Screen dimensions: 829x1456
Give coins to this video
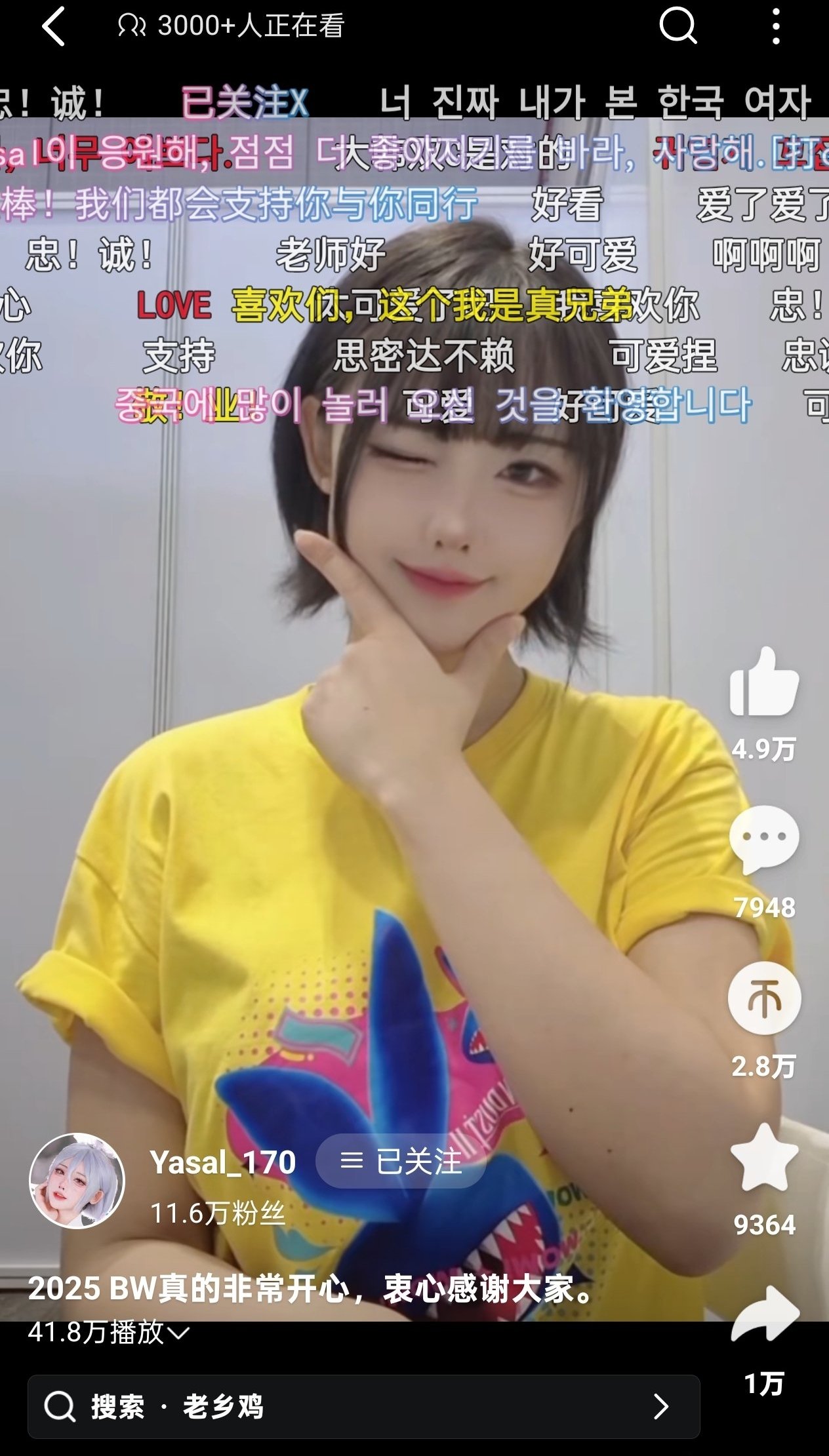click(764, 998)
